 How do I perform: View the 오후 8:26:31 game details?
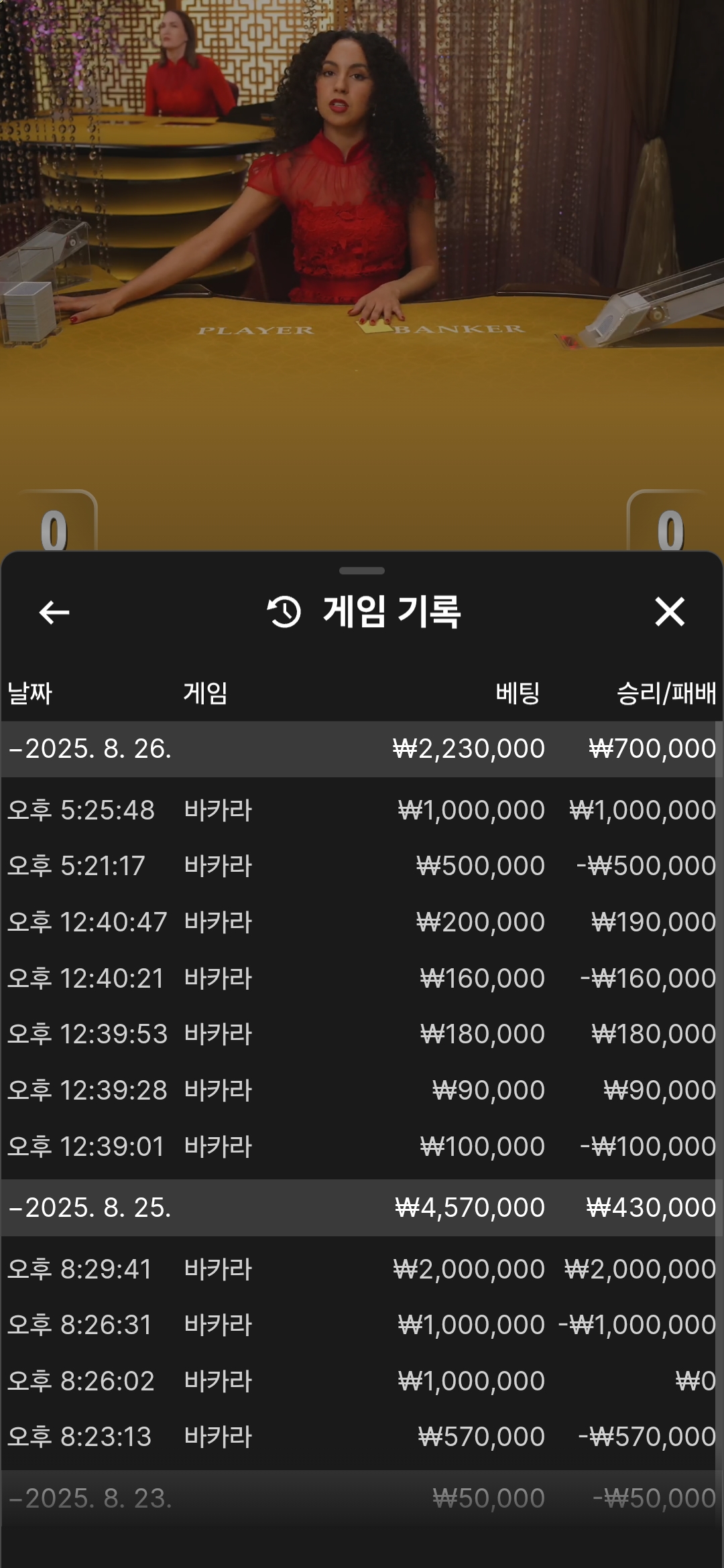[x=362, y=1325]
